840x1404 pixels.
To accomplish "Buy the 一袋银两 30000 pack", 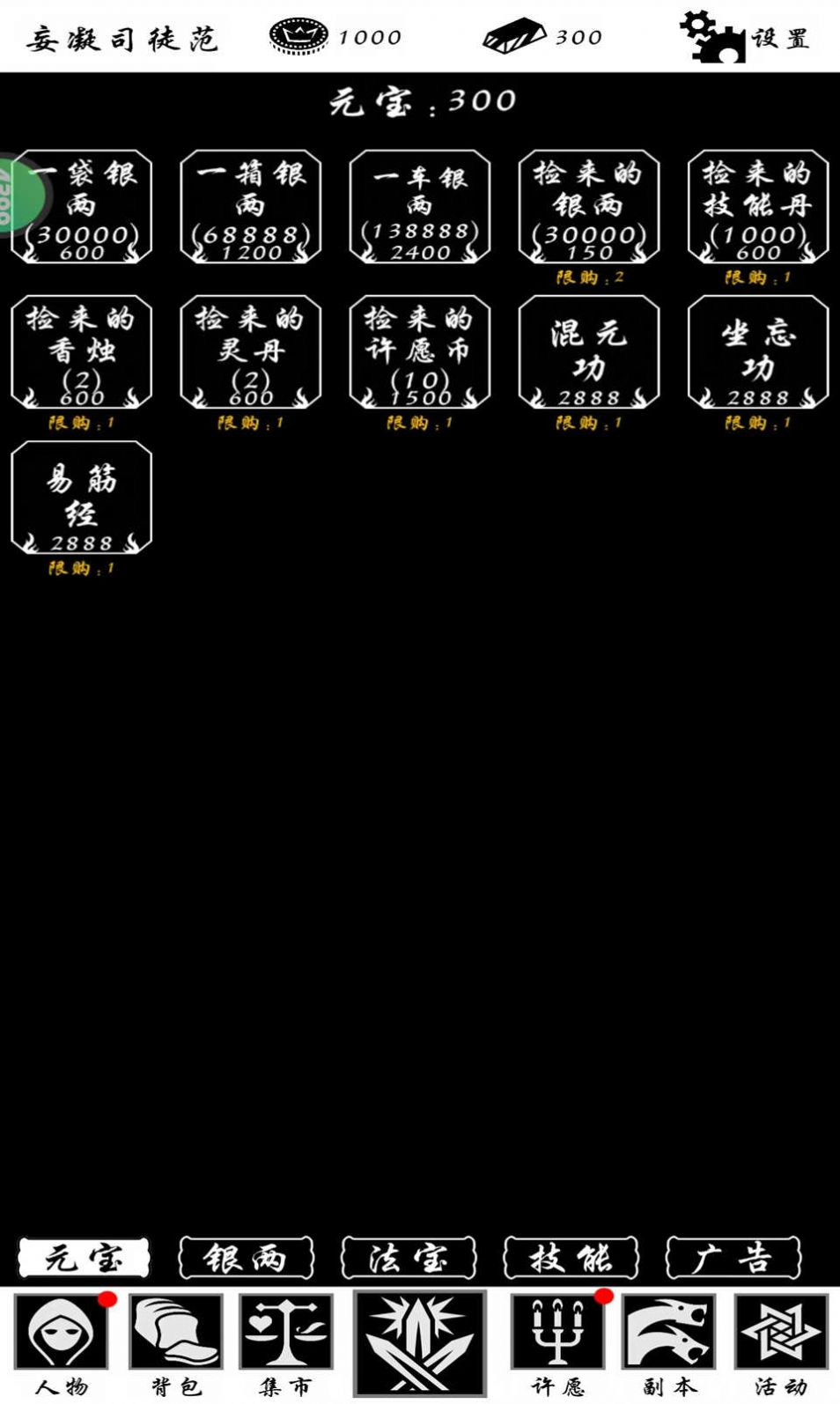I will (x=82, y=208).
